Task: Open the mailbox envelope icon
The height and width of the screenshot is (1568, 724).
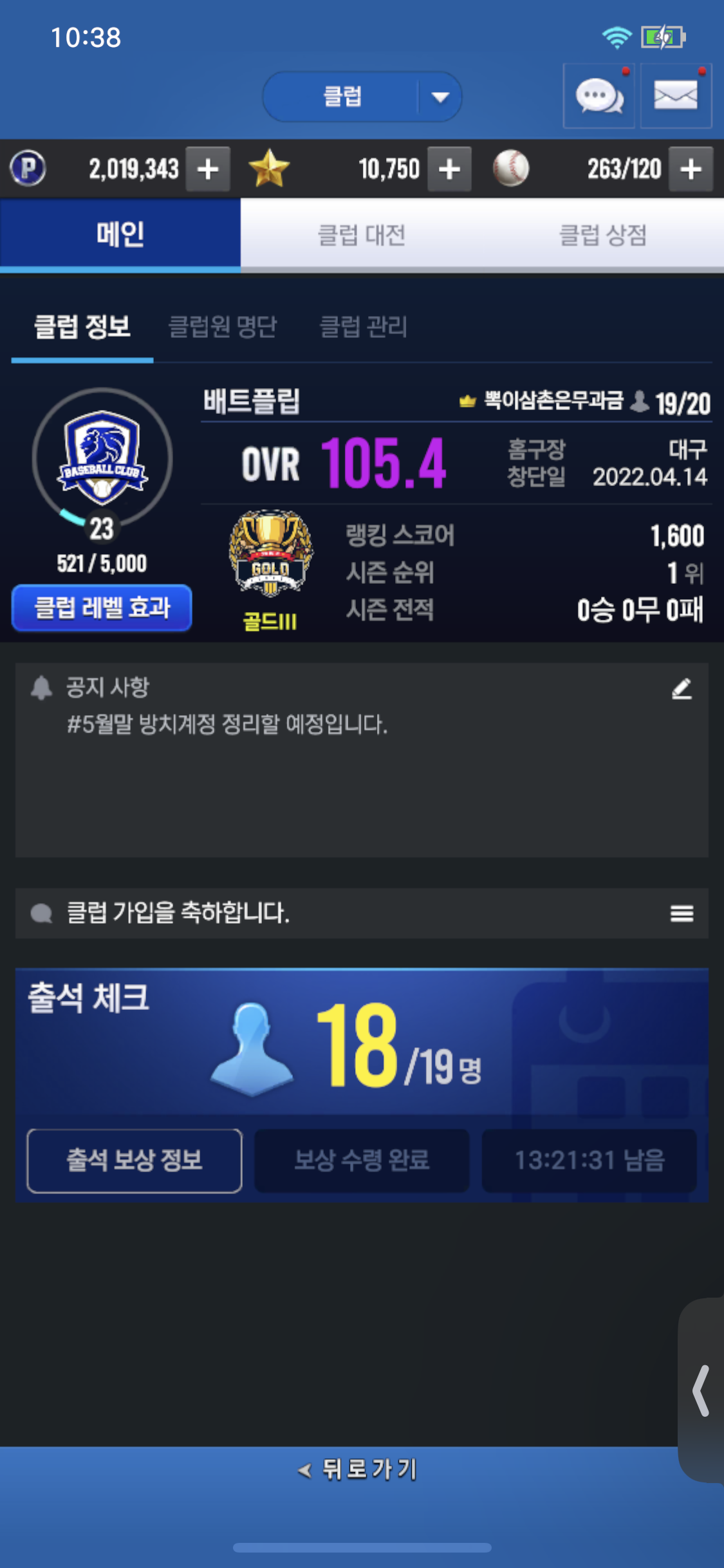Action: (676, 97)
